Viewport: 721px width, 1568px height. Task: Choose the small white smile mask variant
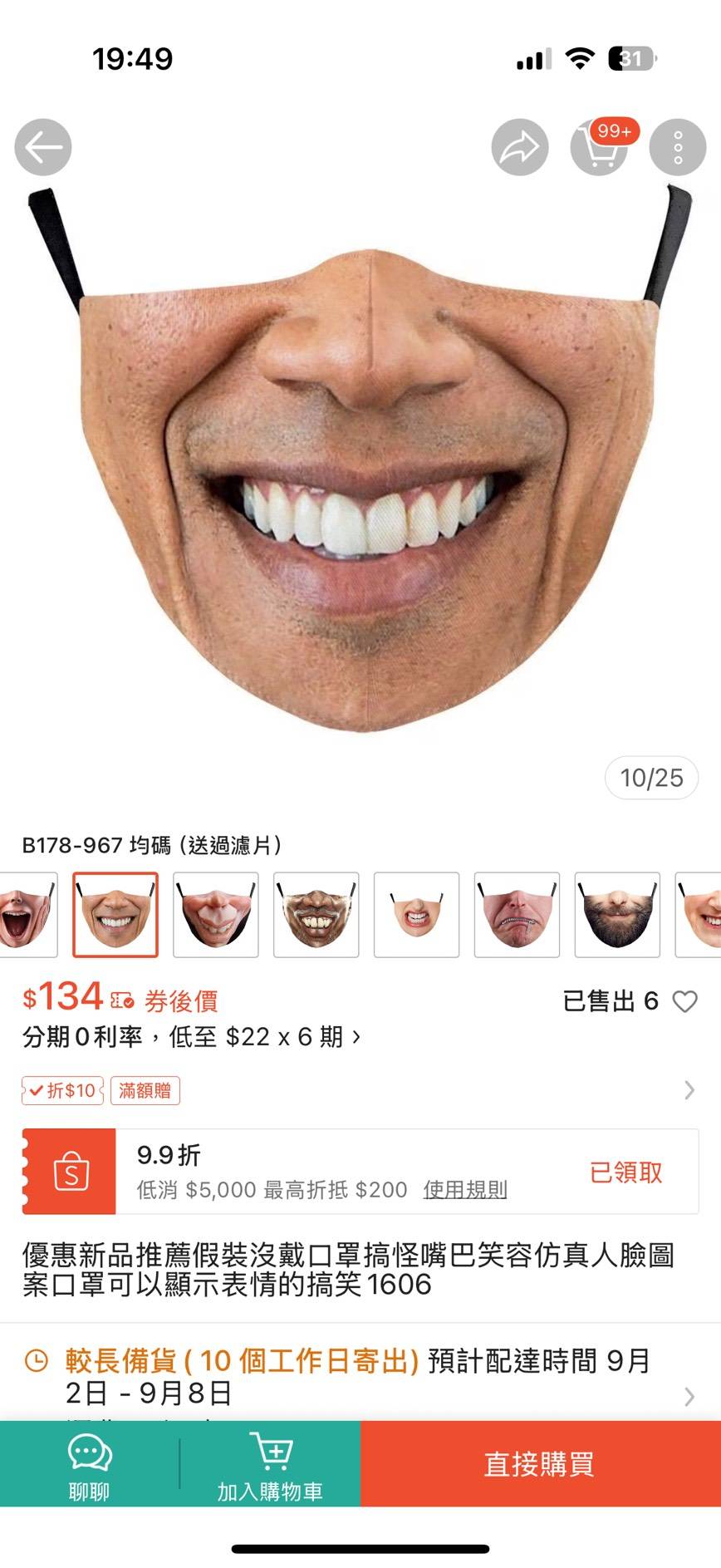(416, 914)
